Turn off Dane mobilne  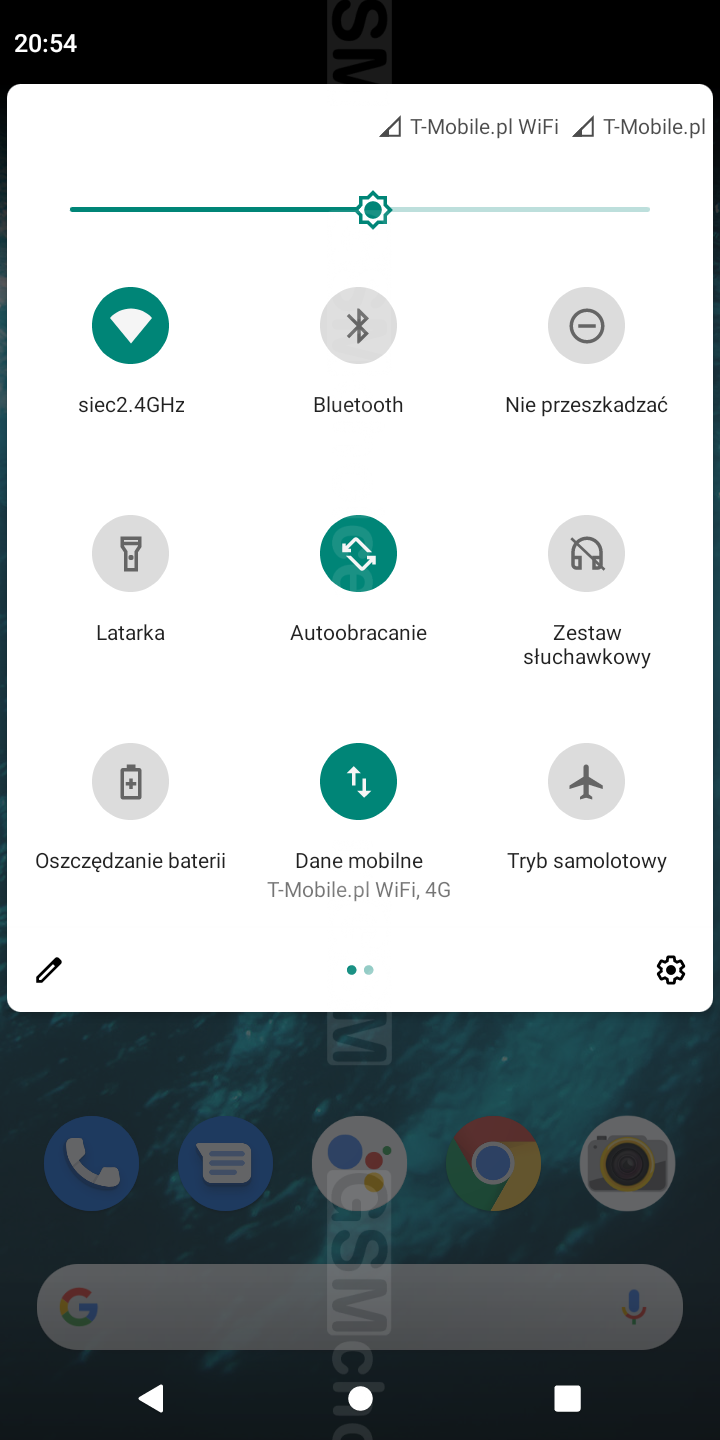(x=358, y=782)
